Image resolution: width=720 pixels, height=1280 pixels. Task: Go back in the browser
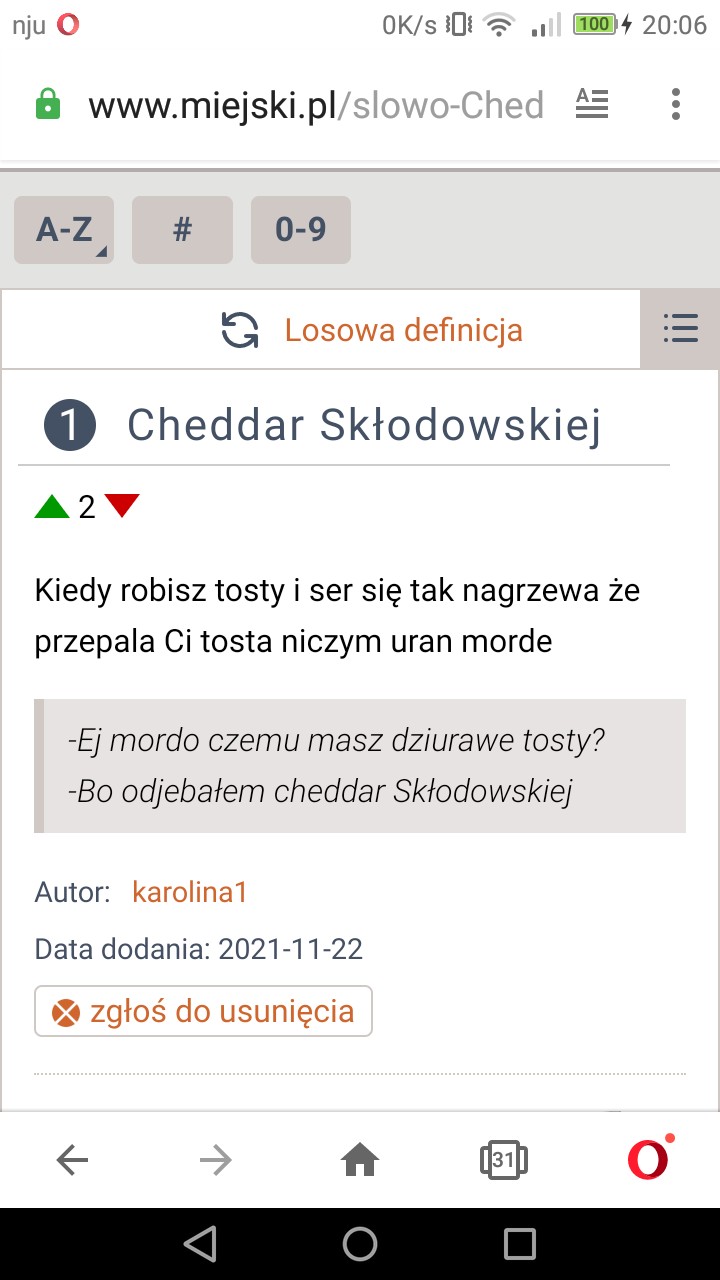tap(72, 1160)
